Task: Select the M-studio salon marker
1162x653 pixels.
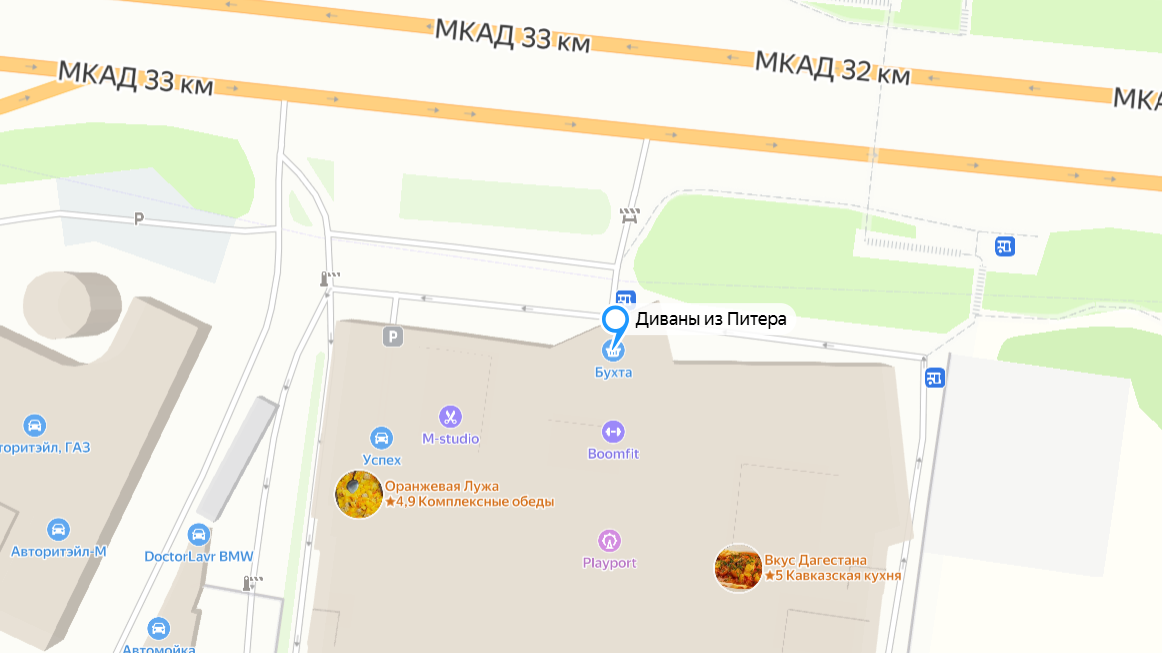Action: tap(450, 417)
